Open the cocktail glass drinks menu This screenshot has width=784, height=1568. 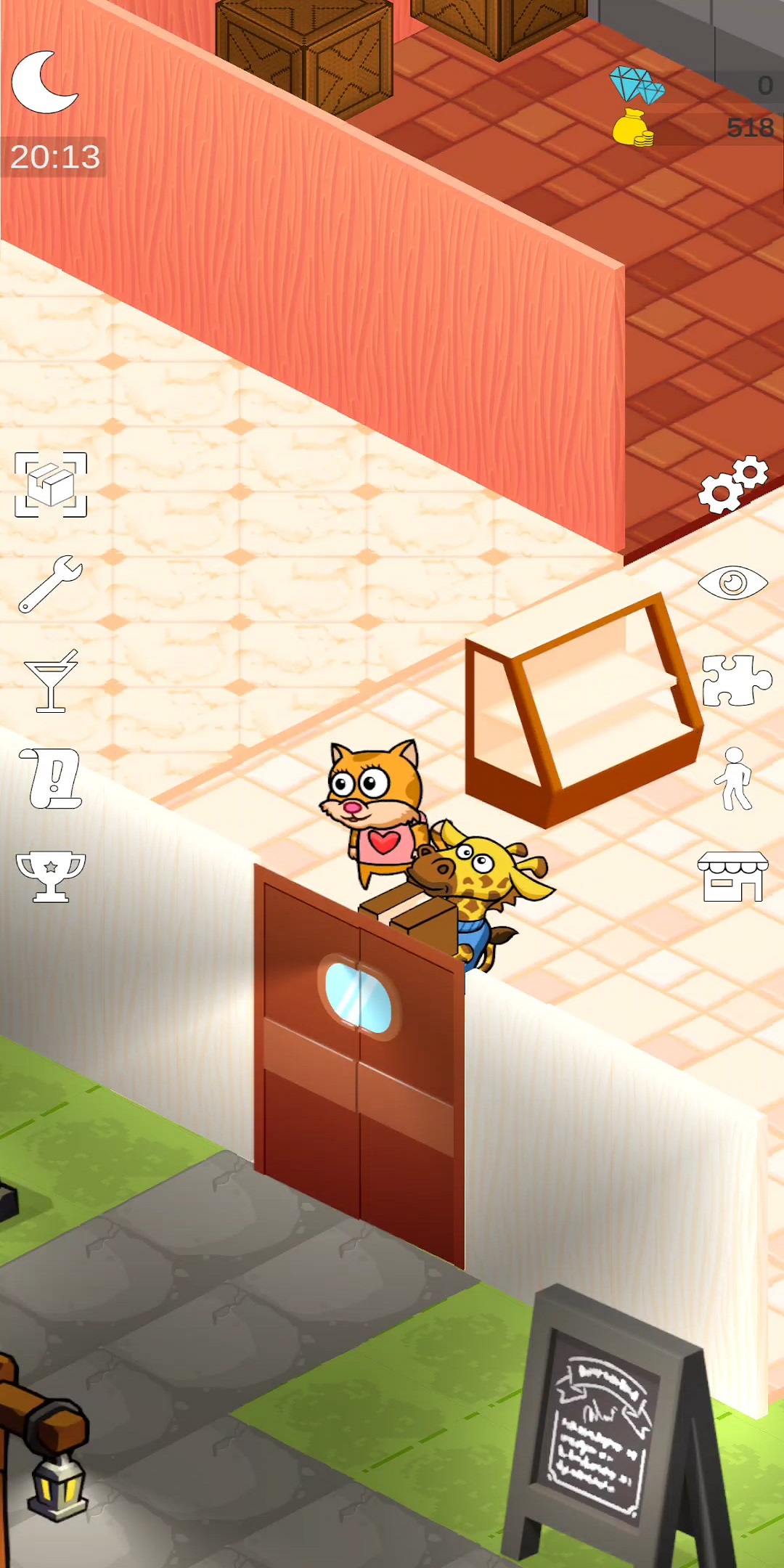pyautogui.click(x=51, y=681)
